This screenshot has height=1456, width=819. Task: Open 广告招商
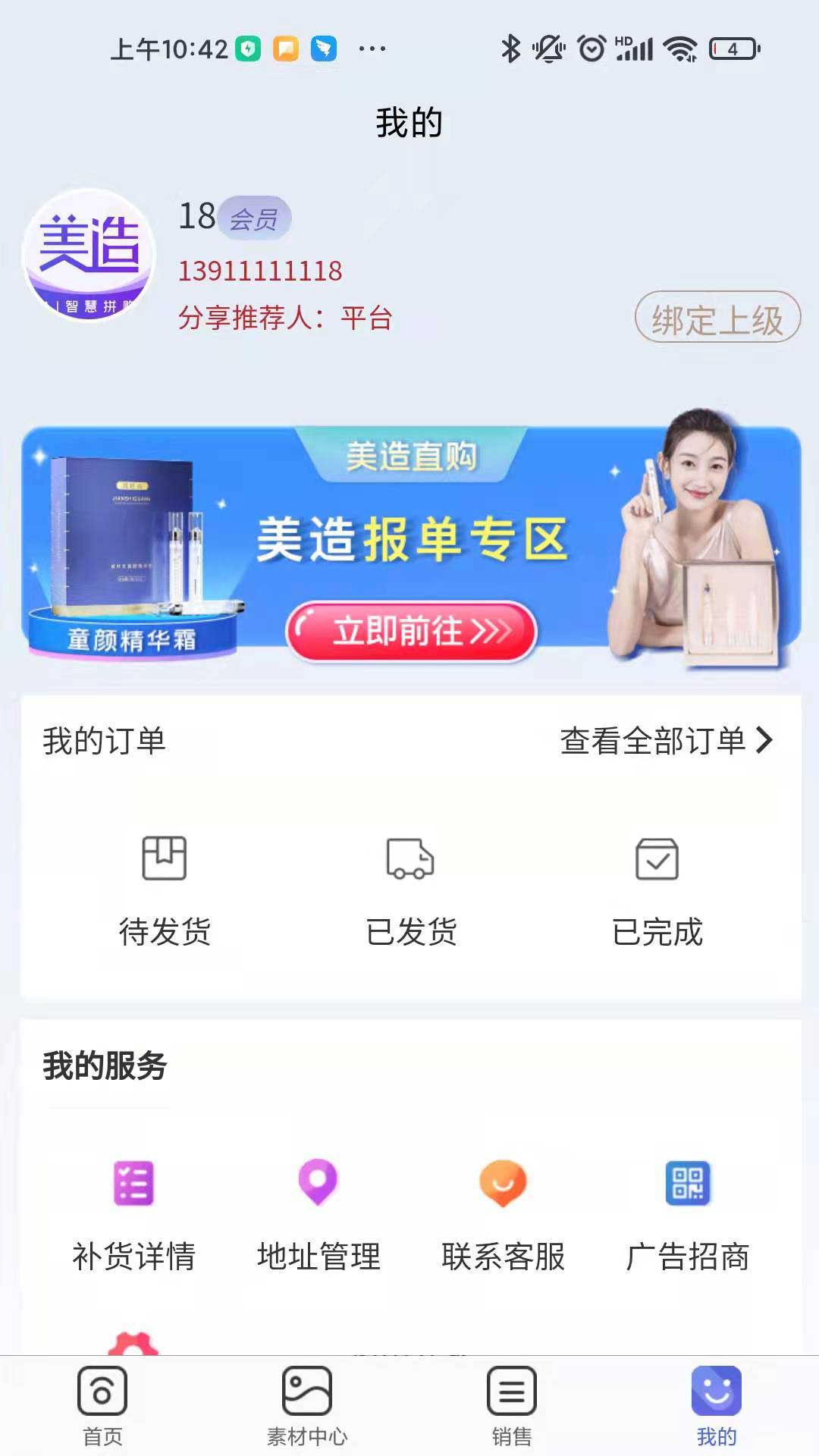tap(688, 1215)
